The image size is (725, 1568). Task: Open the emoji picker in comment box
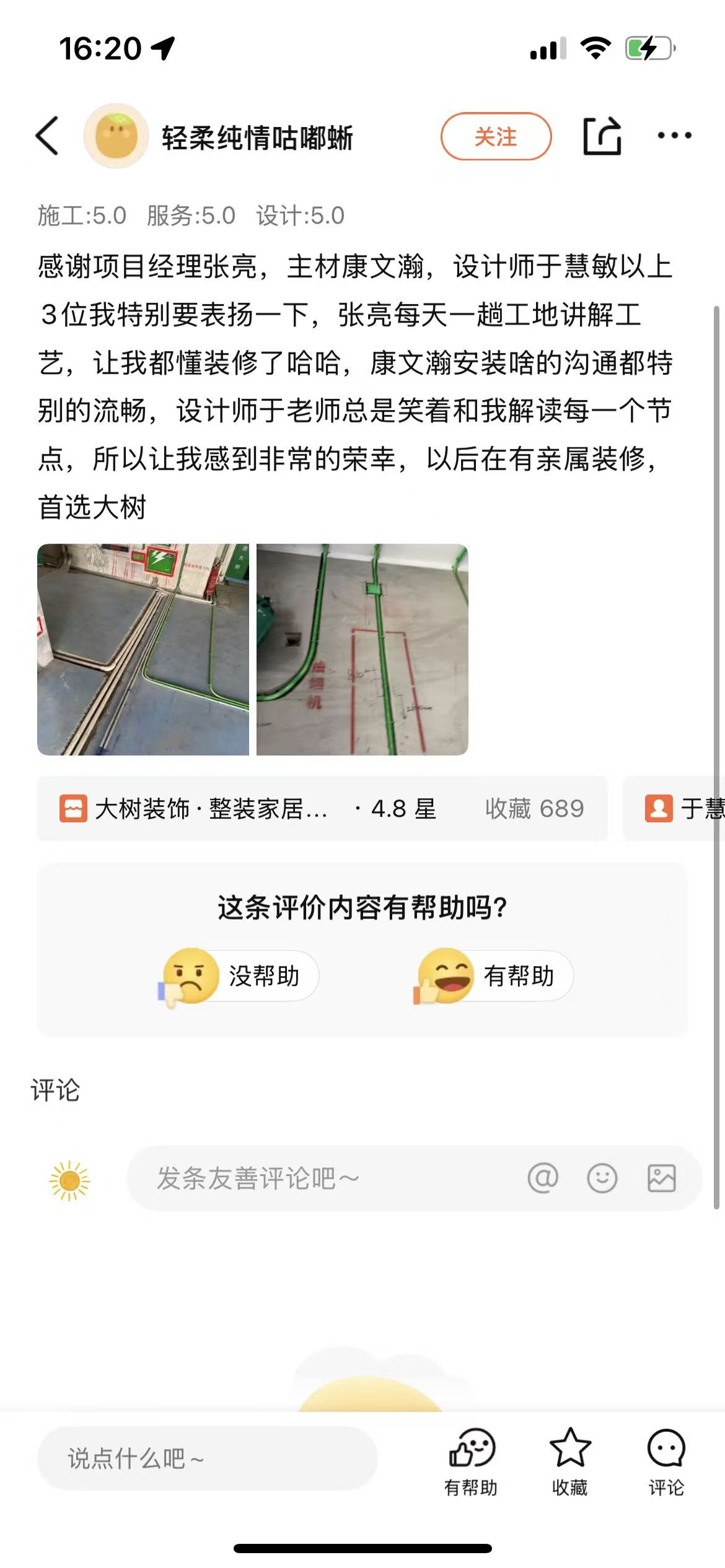[x=602, y=1178]
